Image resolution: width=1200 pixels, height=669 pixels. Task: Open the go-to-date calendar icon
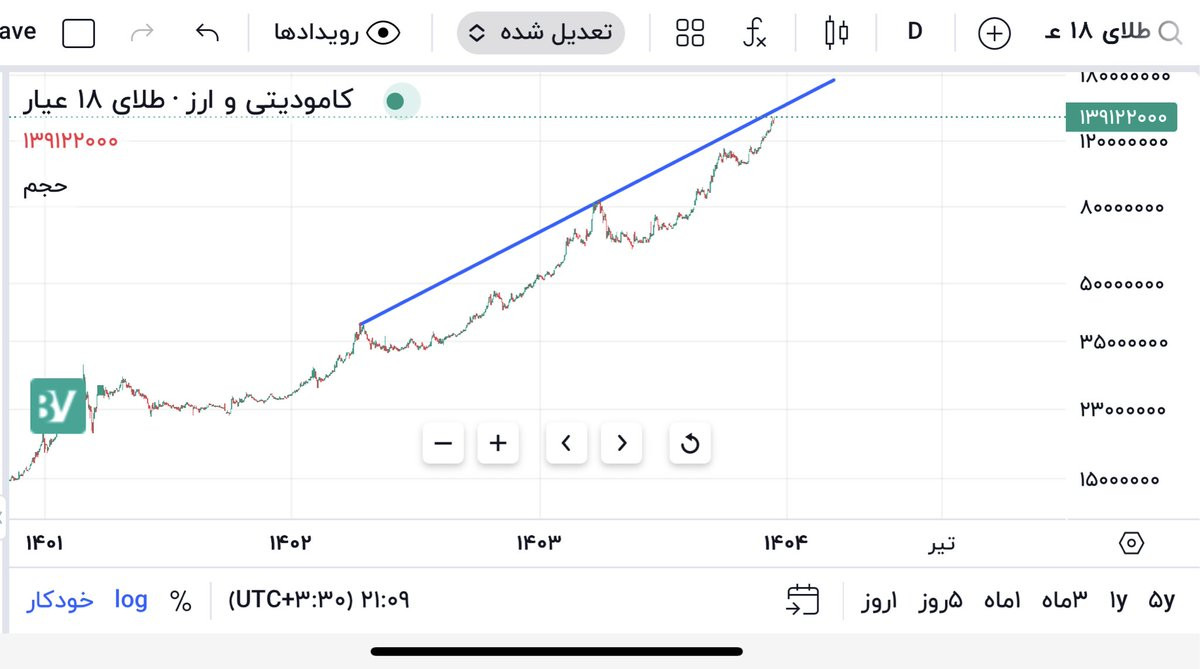[x=803, y=600]
